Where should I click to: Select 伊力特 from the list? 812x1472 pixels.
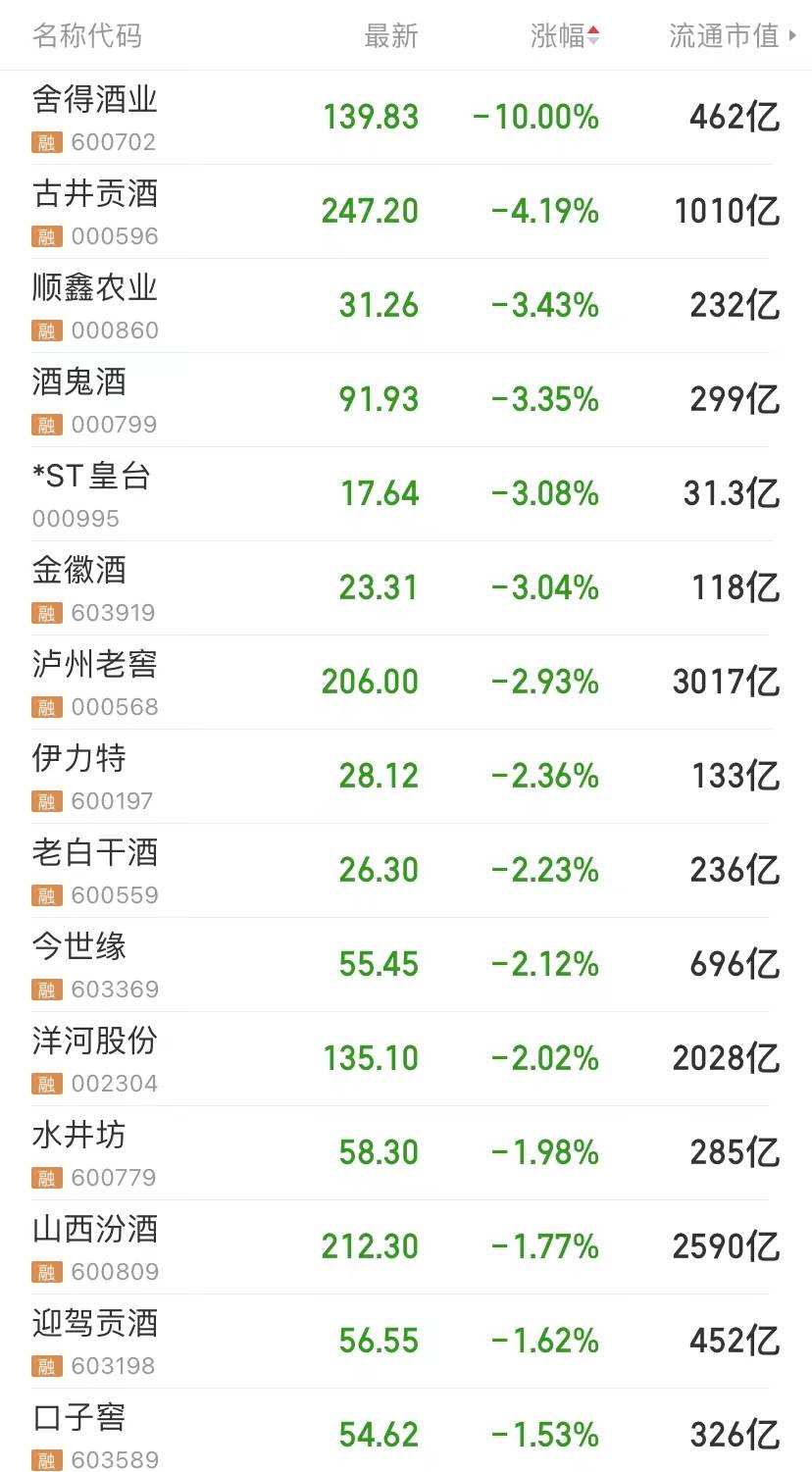click(x=406, y=777)
